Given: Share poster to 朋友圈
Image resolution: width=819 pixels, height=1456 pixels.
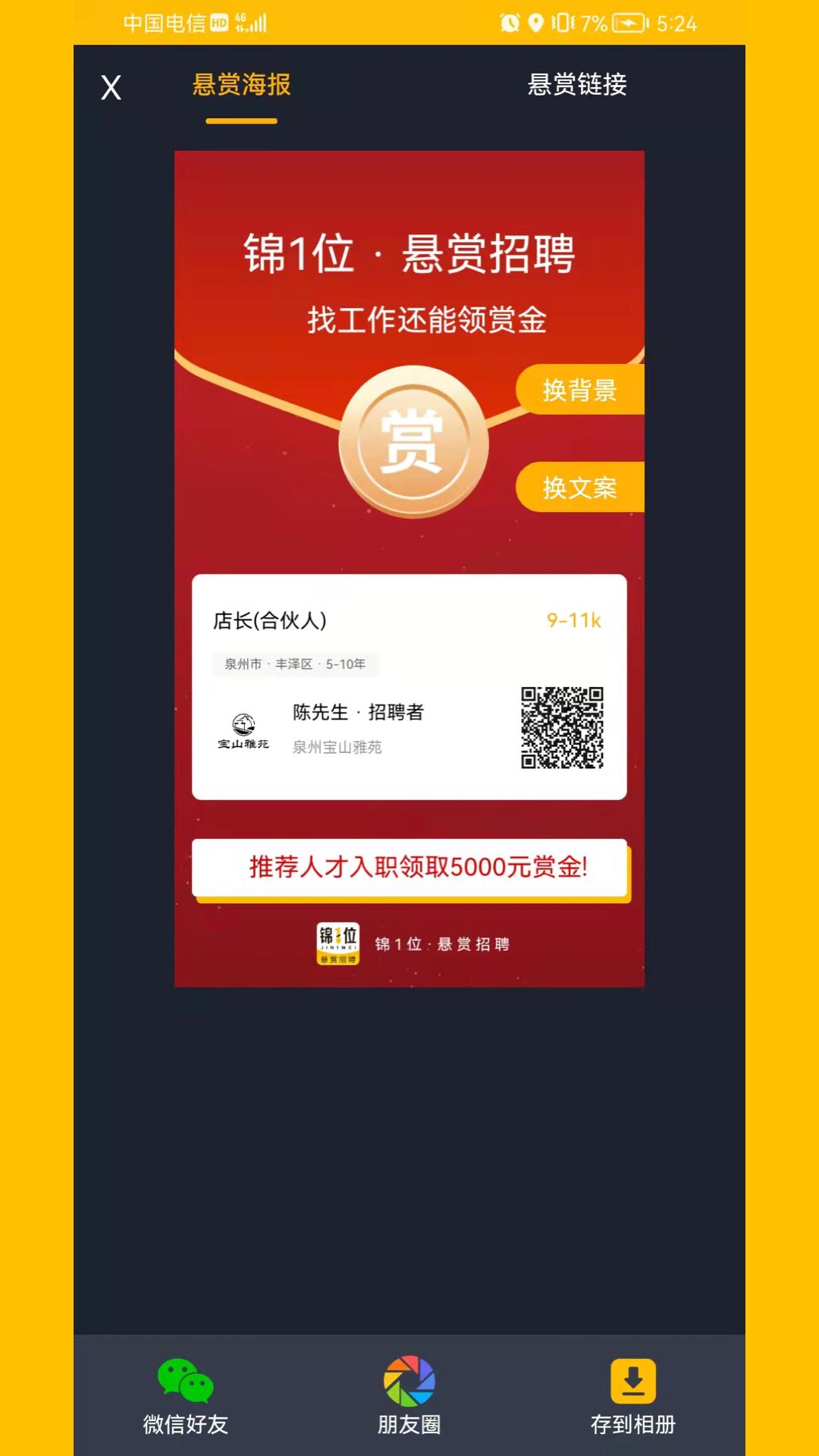Looking at the screenshot, I should [409, 1395].
